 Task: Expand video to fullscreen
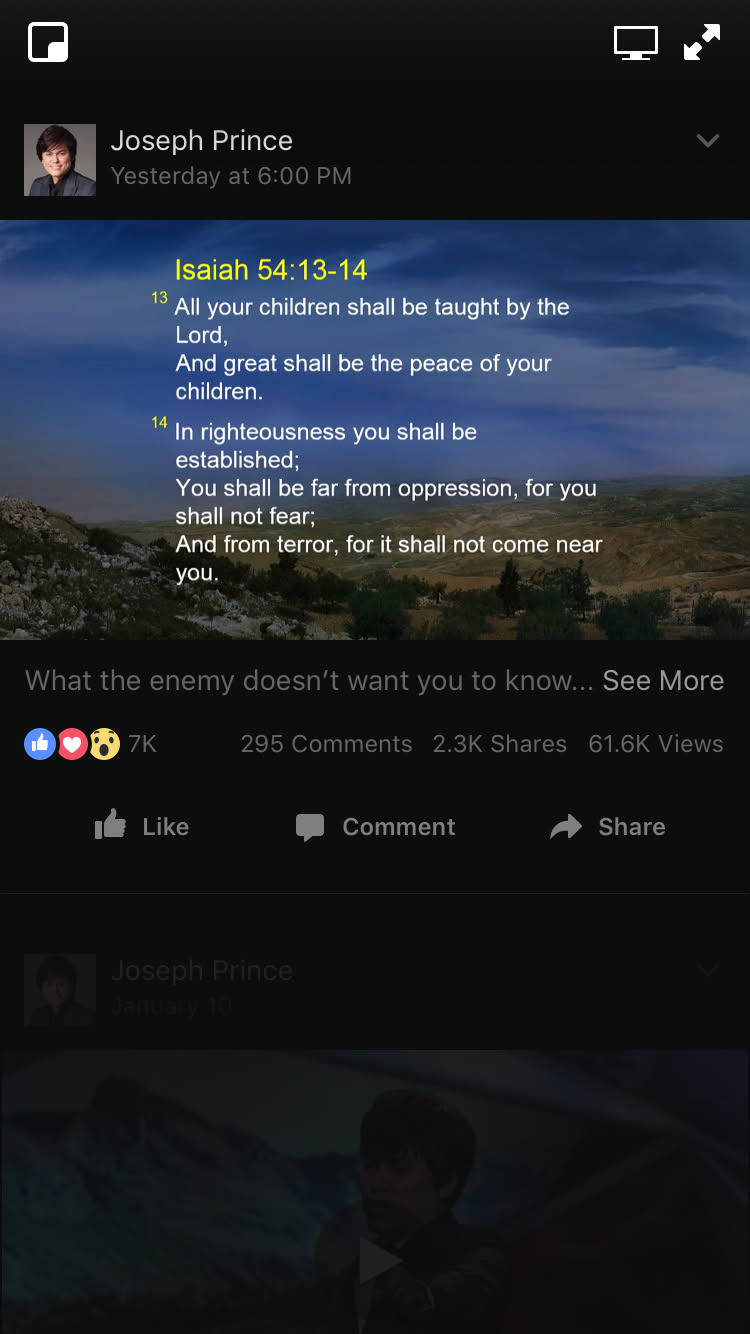[702, 43]
